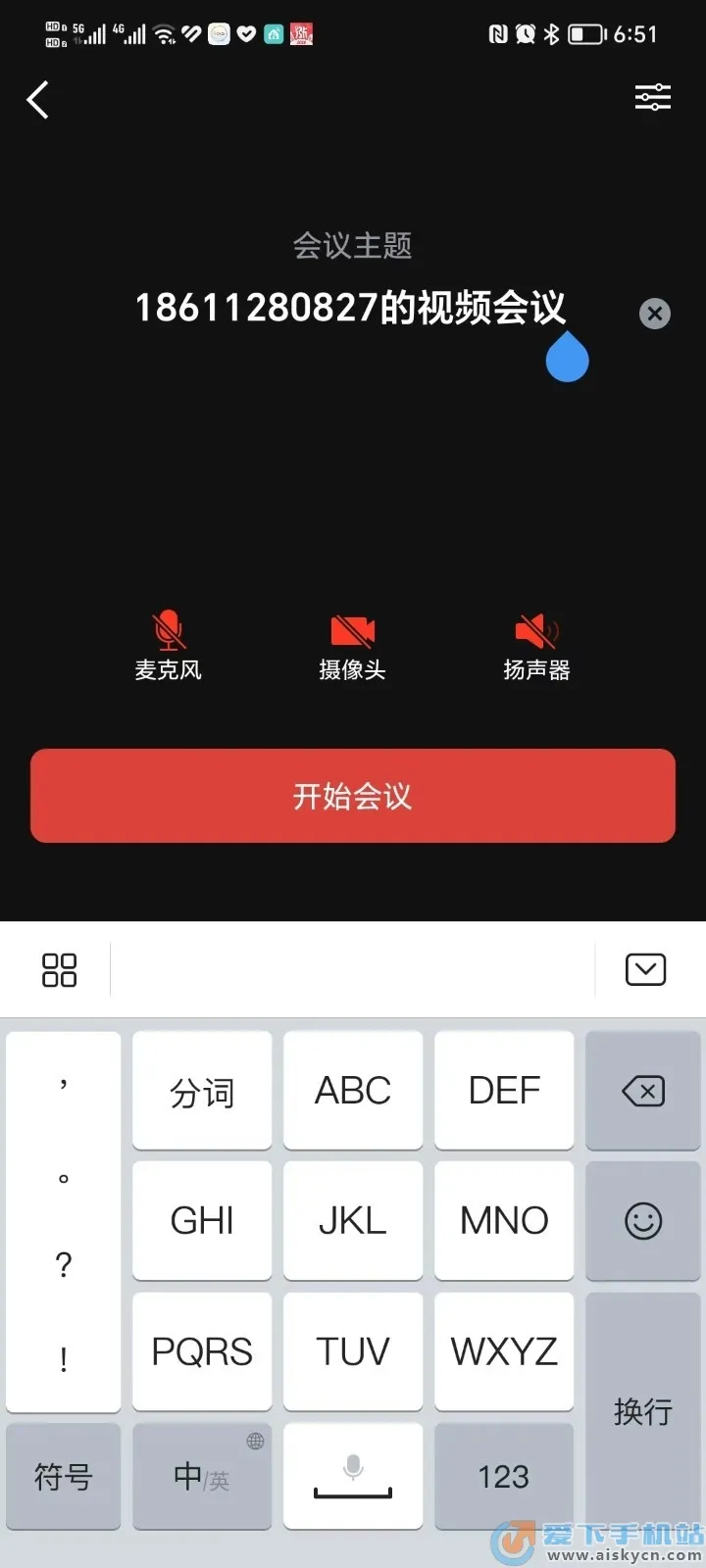
Task: Clear the meeting topic with the X icon
Action: (654, 314)
